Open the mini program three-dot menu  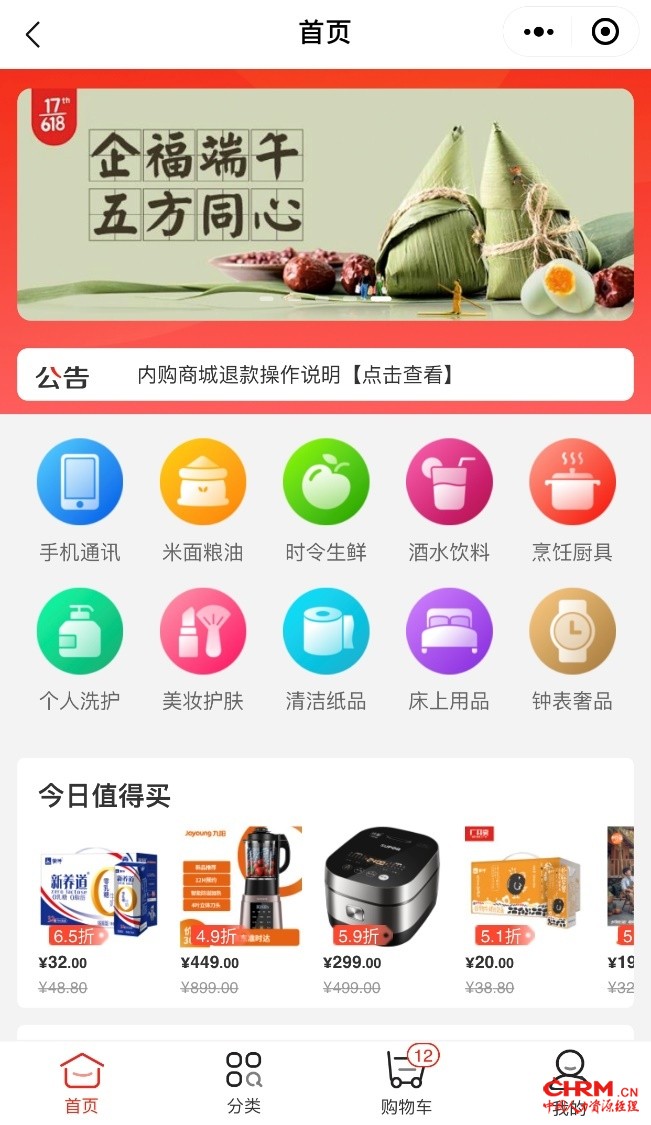point(538,32)
